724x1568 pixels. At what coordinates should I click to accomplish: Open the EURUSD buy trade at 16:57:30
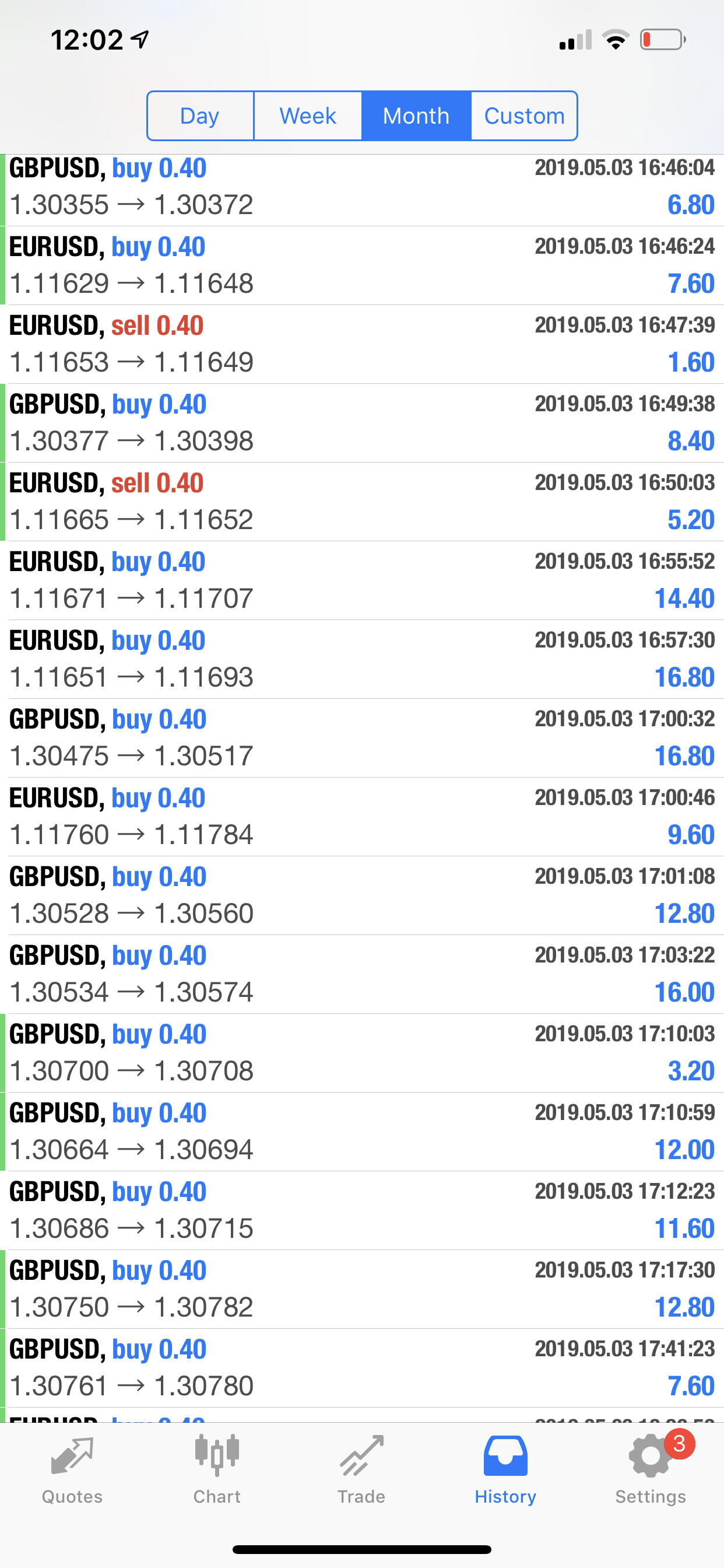tap(362, 659)
